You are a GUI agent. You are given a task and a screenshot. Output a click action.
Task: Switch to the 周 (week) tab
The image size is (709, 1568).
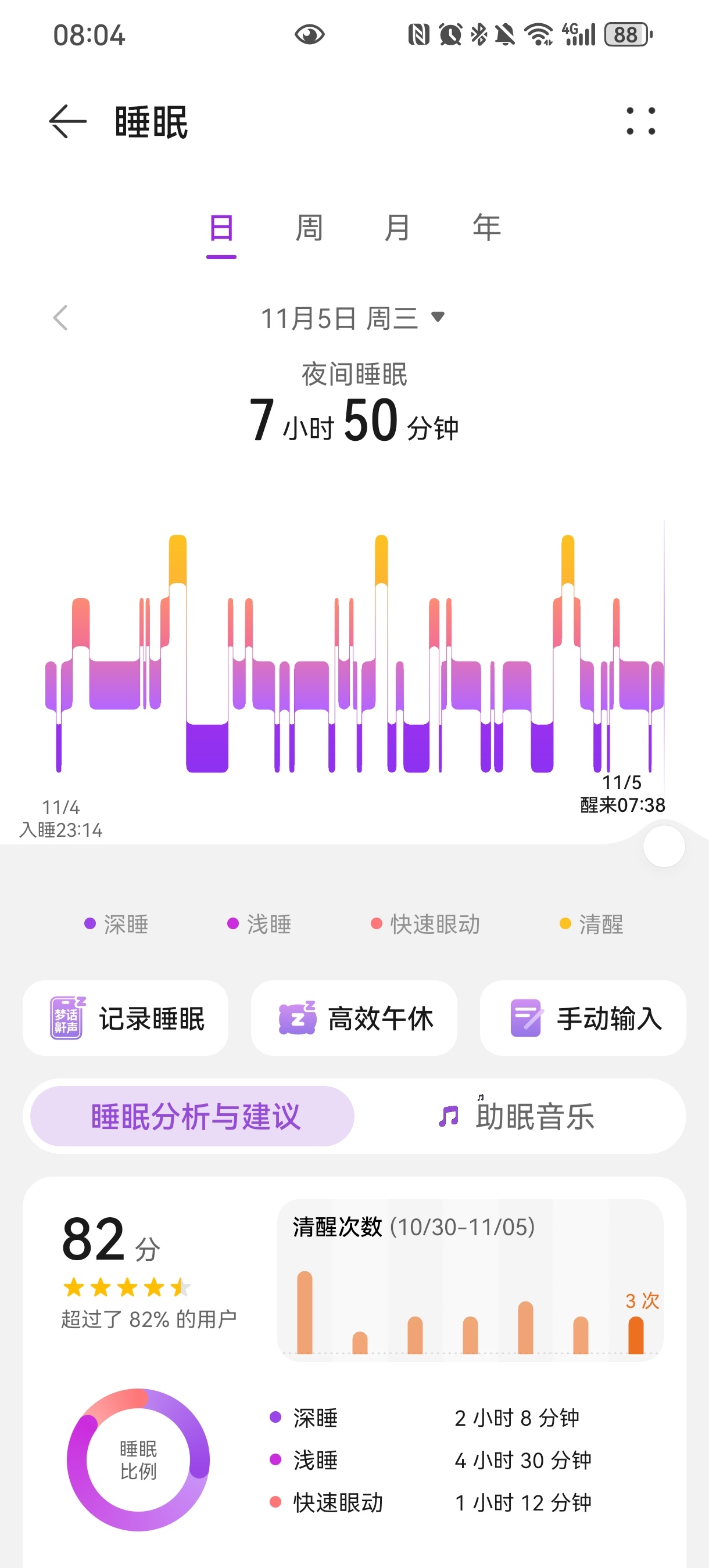(309, 229)
